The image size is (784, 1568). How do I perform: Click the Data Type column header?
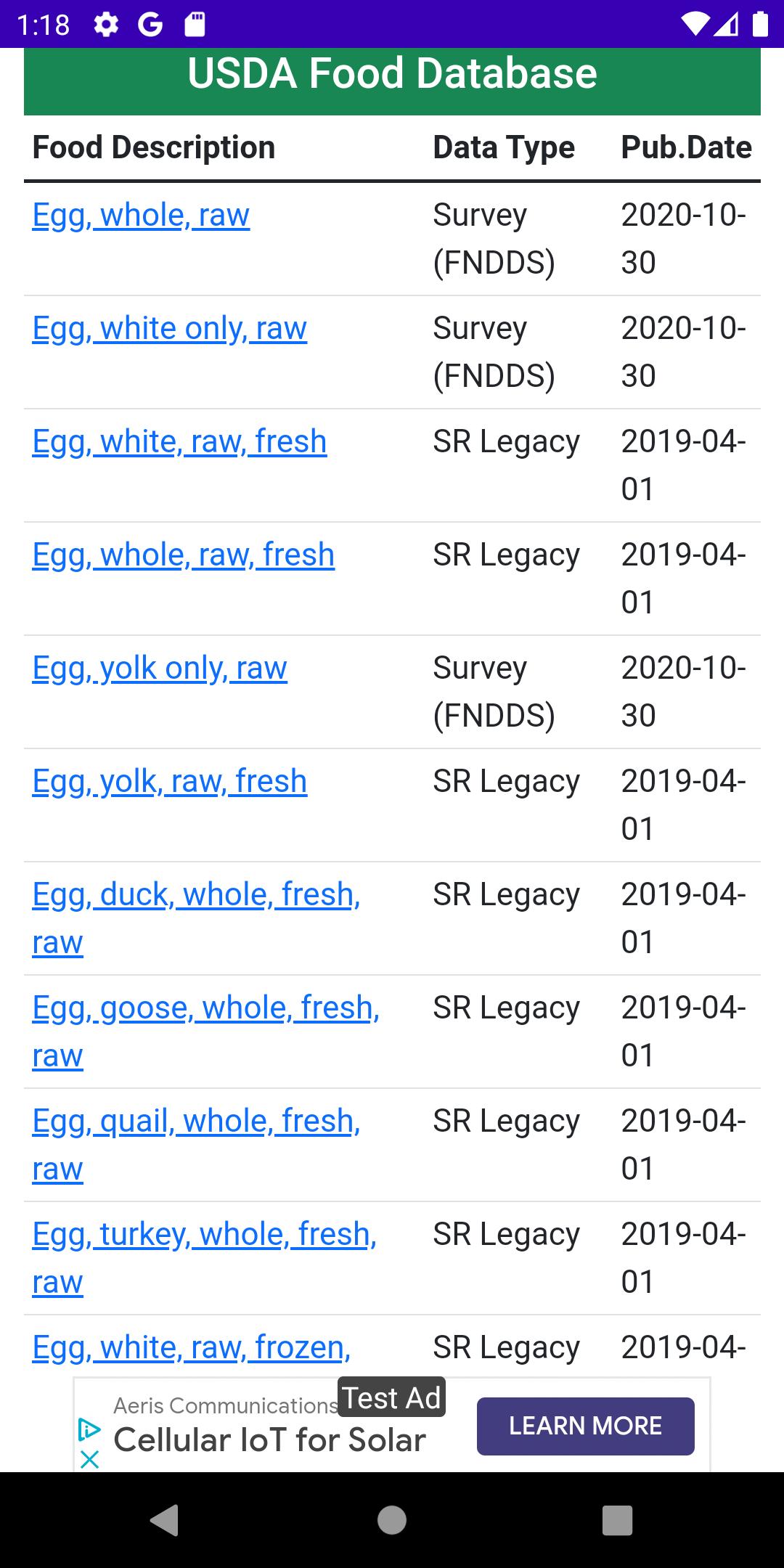pos(503,147)
